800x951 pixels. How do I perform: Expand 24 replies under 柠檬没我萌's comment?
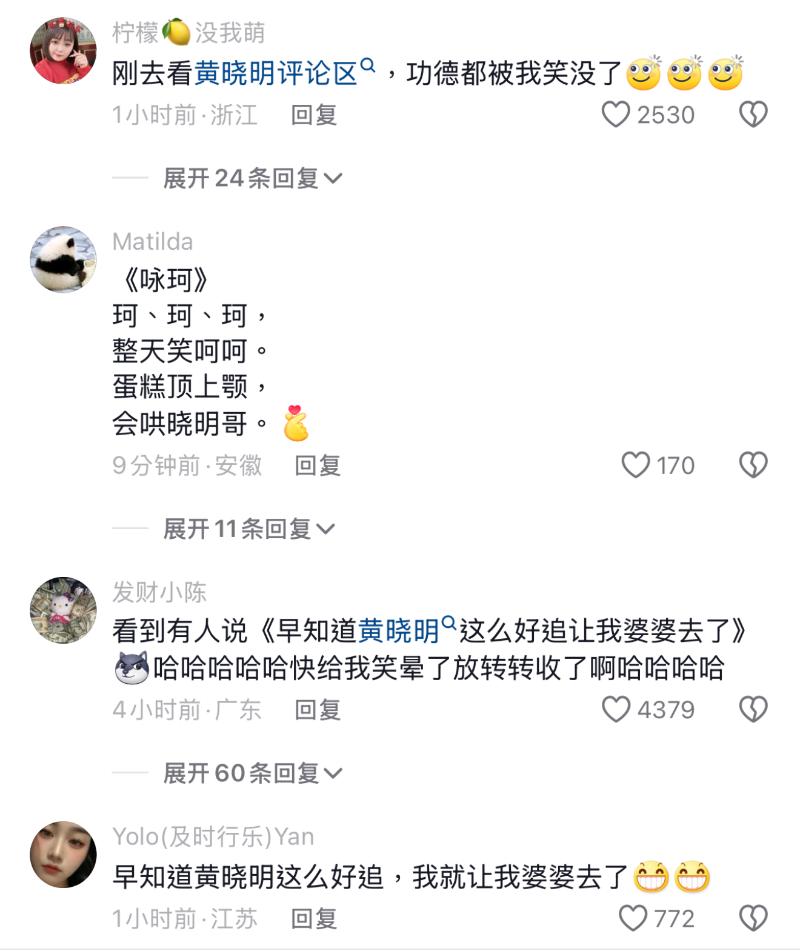tap(253, 178)
